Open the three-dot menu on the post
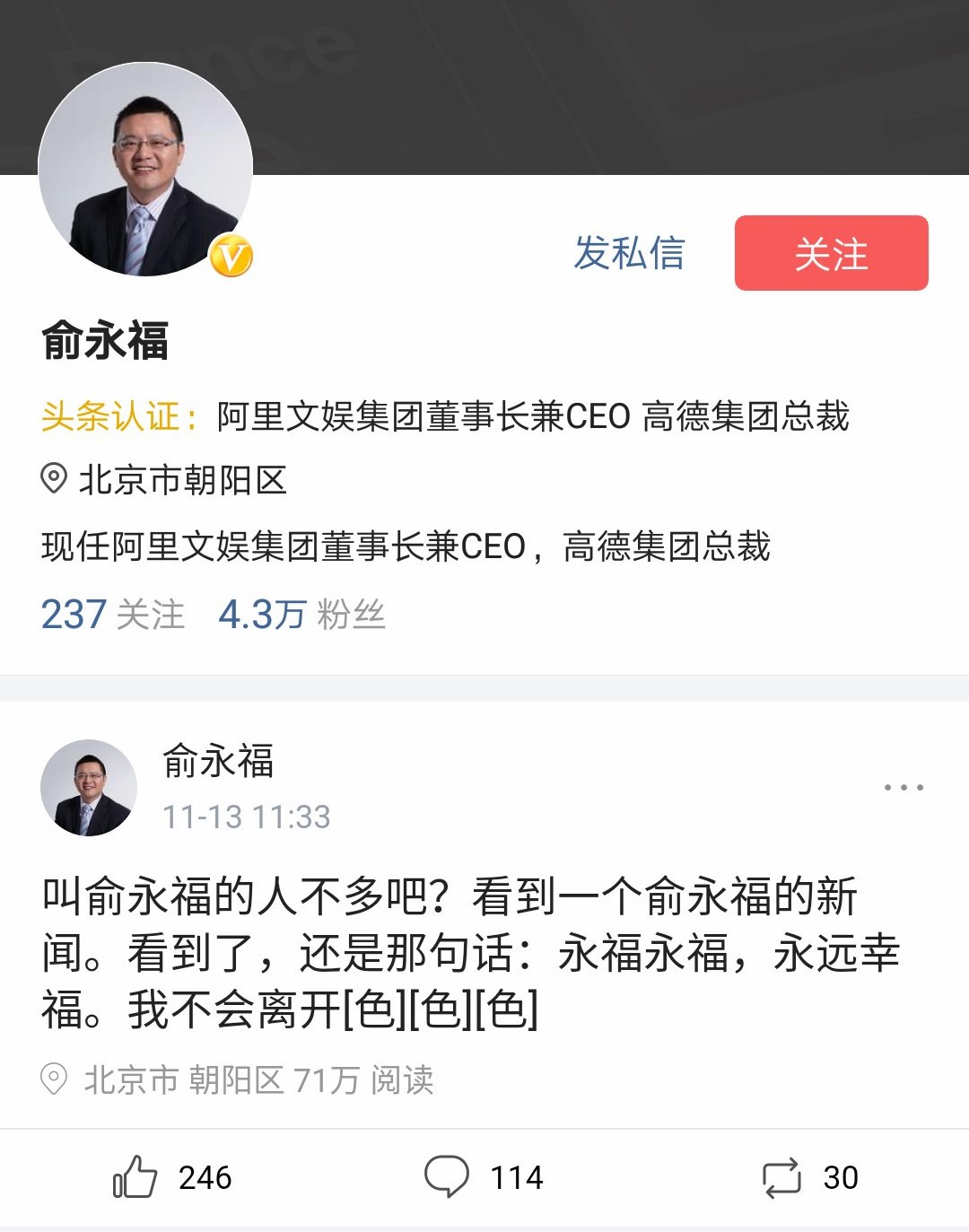Image resolution: width=969 pixels, height=1232 pixels. tap(903, 788)
